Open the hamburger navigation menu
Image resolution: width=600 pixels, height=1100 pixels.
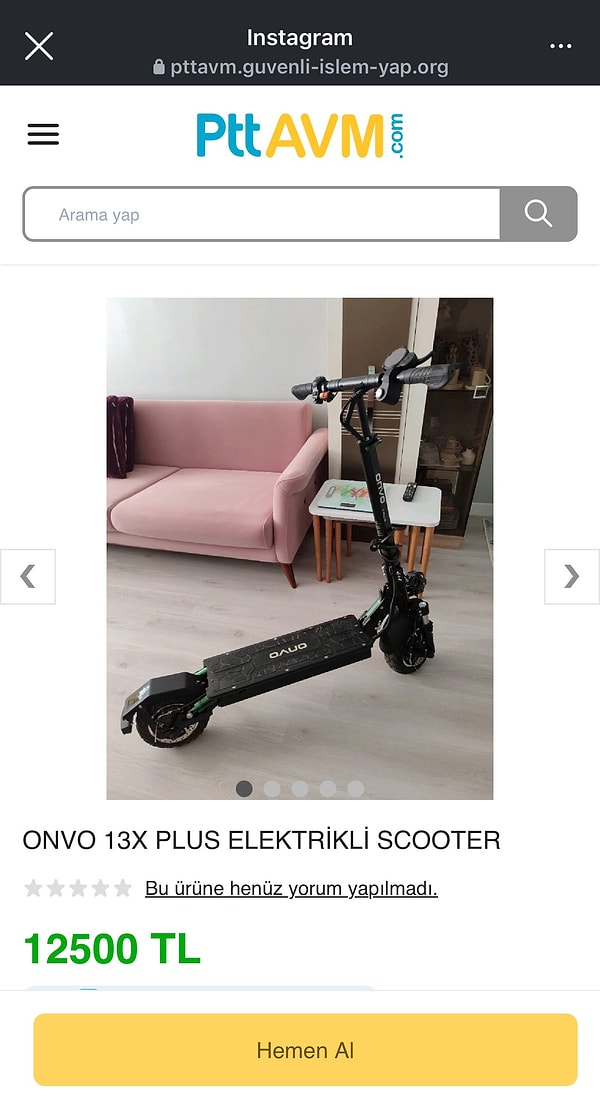[x=43, y=135]
